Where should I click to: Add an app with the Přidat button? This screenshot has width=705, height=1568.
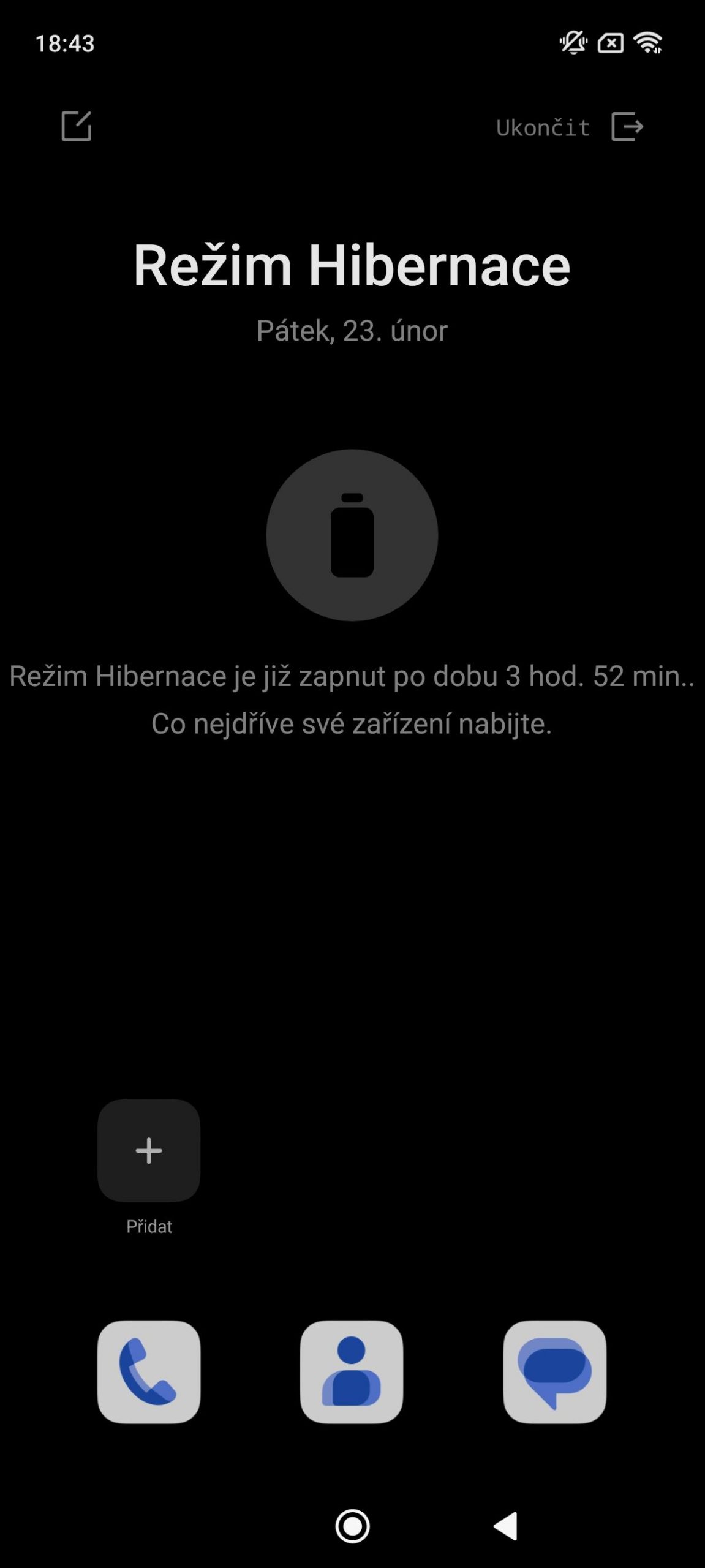pyautogui.click(x=149, y=1150)
